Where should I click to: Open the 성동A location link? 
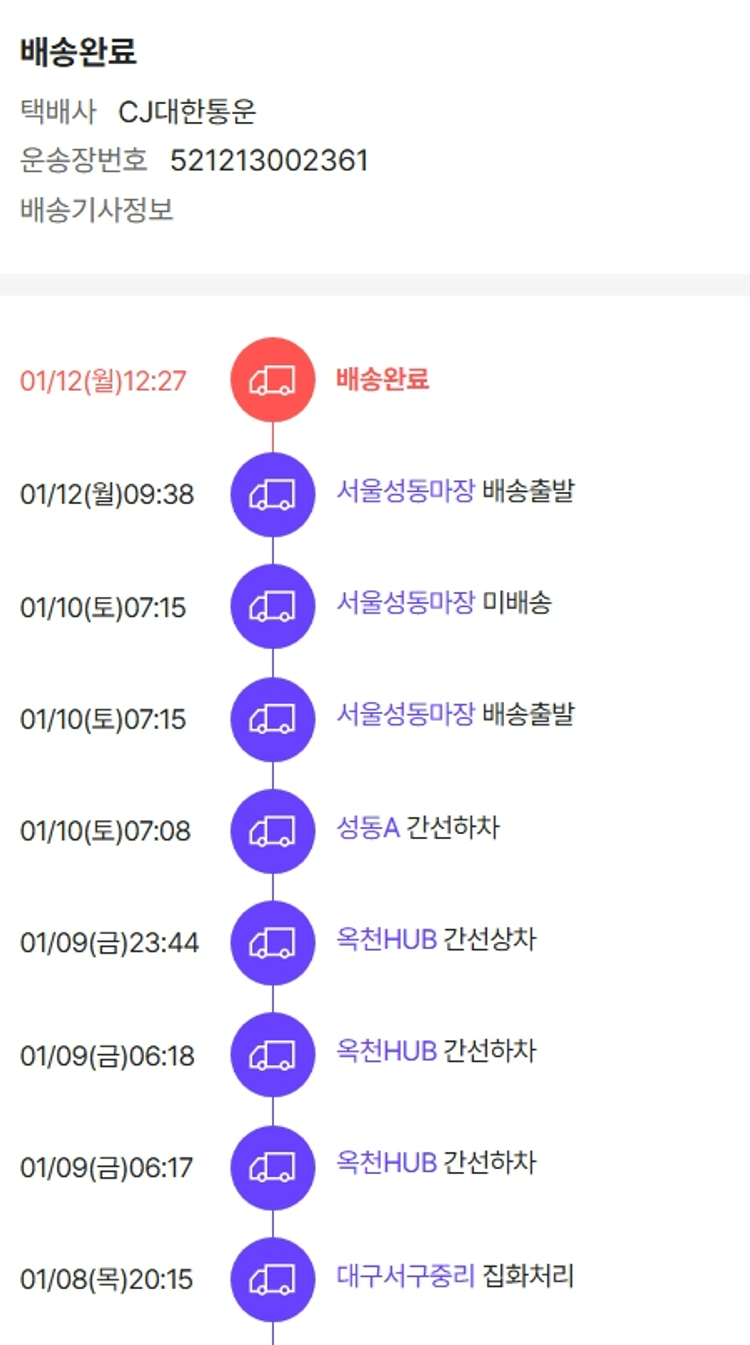coord(368,828)
